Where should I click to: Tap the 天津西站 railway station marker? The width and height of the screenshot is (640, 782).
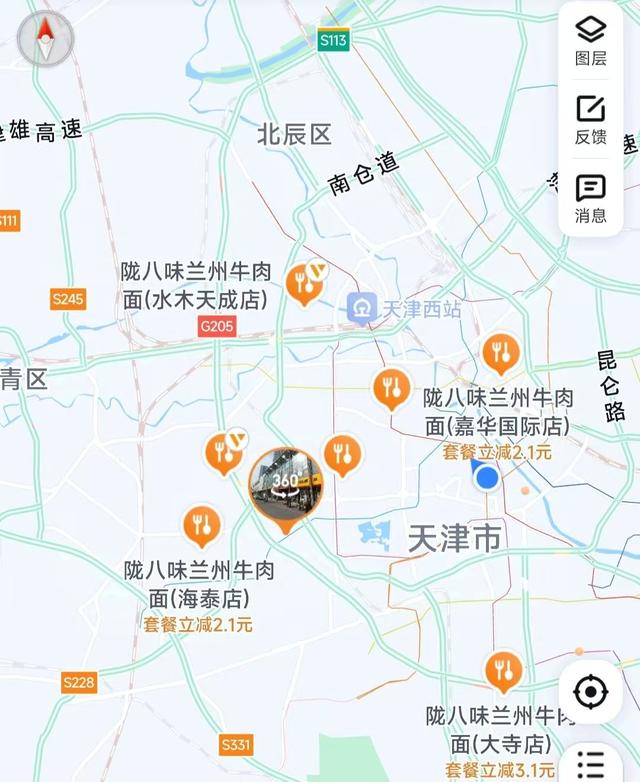coord(362,309)
